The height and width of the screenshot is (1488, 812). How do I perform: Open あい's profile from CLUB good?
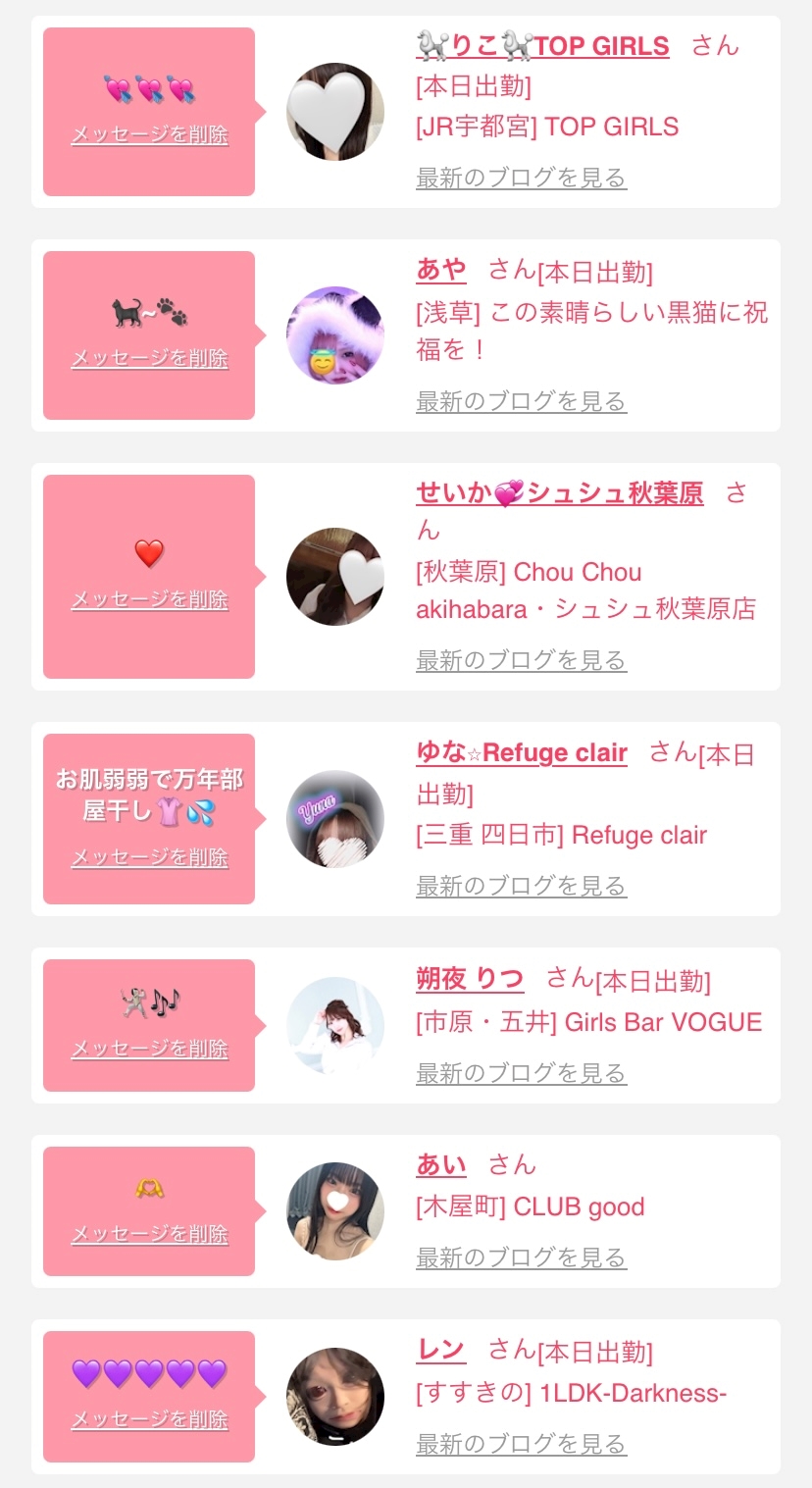441,1165
